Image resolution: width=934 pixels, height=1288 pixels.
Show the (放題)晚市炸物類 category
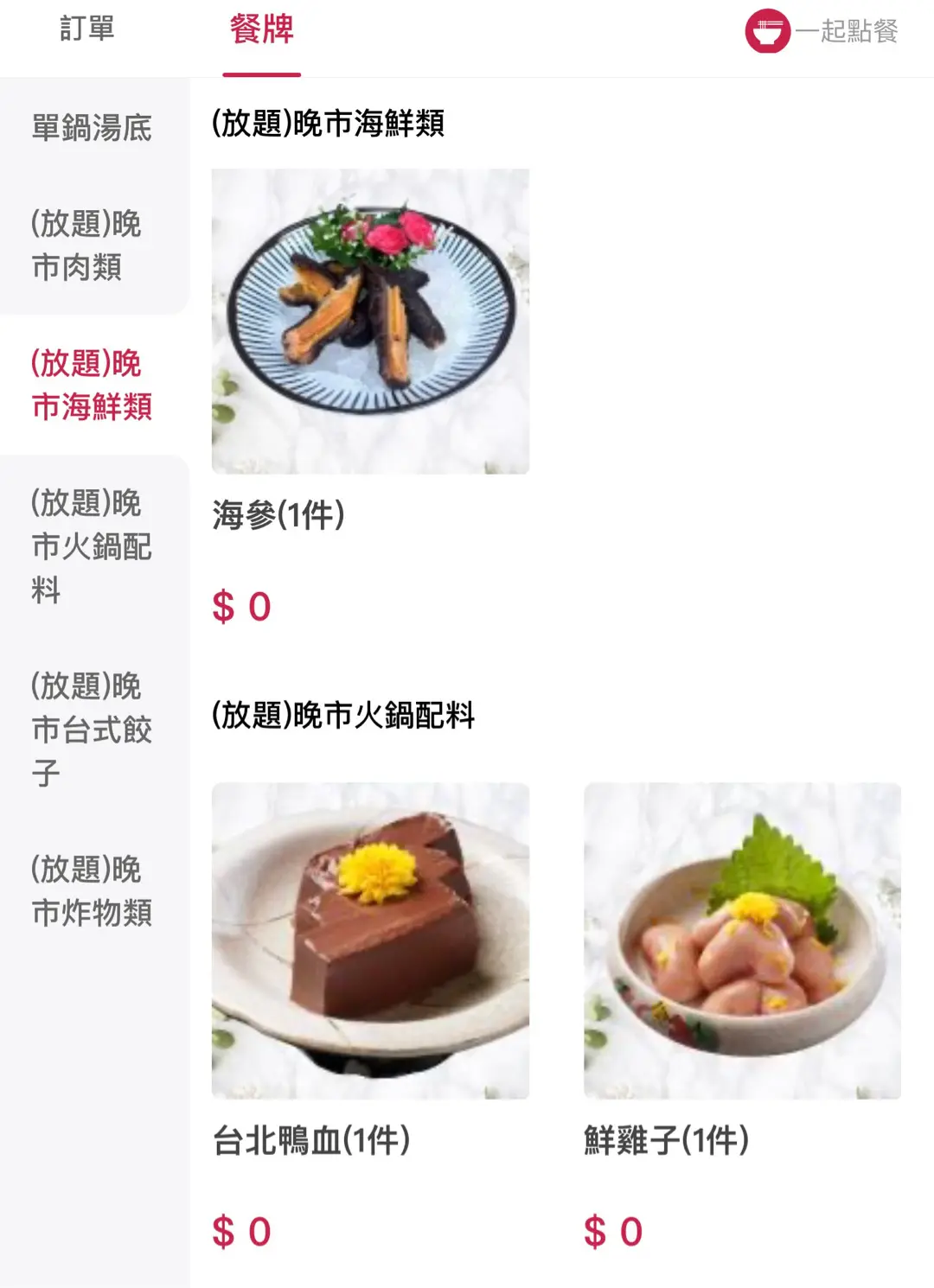pos(92,890)
